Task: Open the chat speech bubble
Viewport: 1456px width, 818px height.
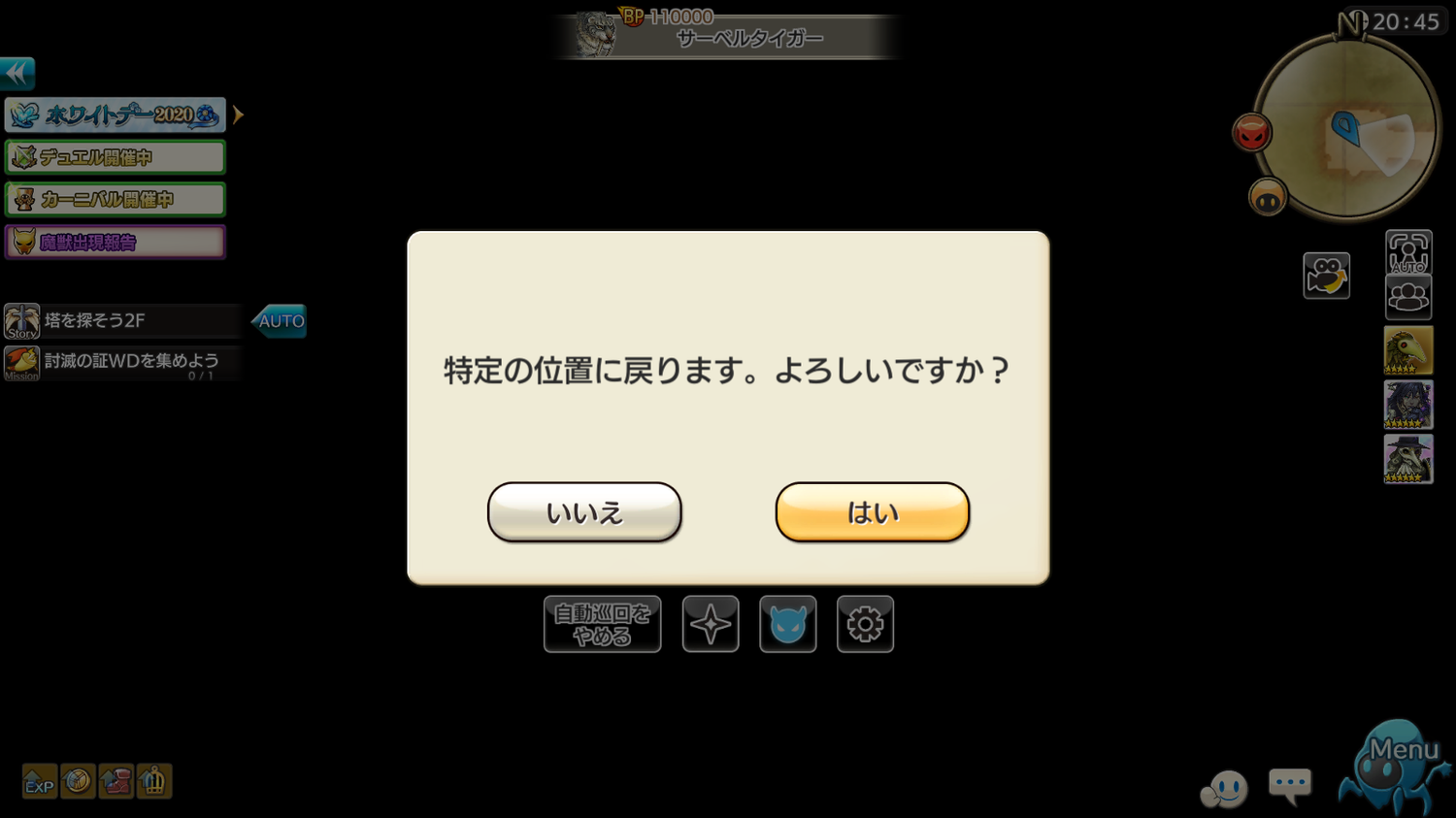Action: point(1290,785)
